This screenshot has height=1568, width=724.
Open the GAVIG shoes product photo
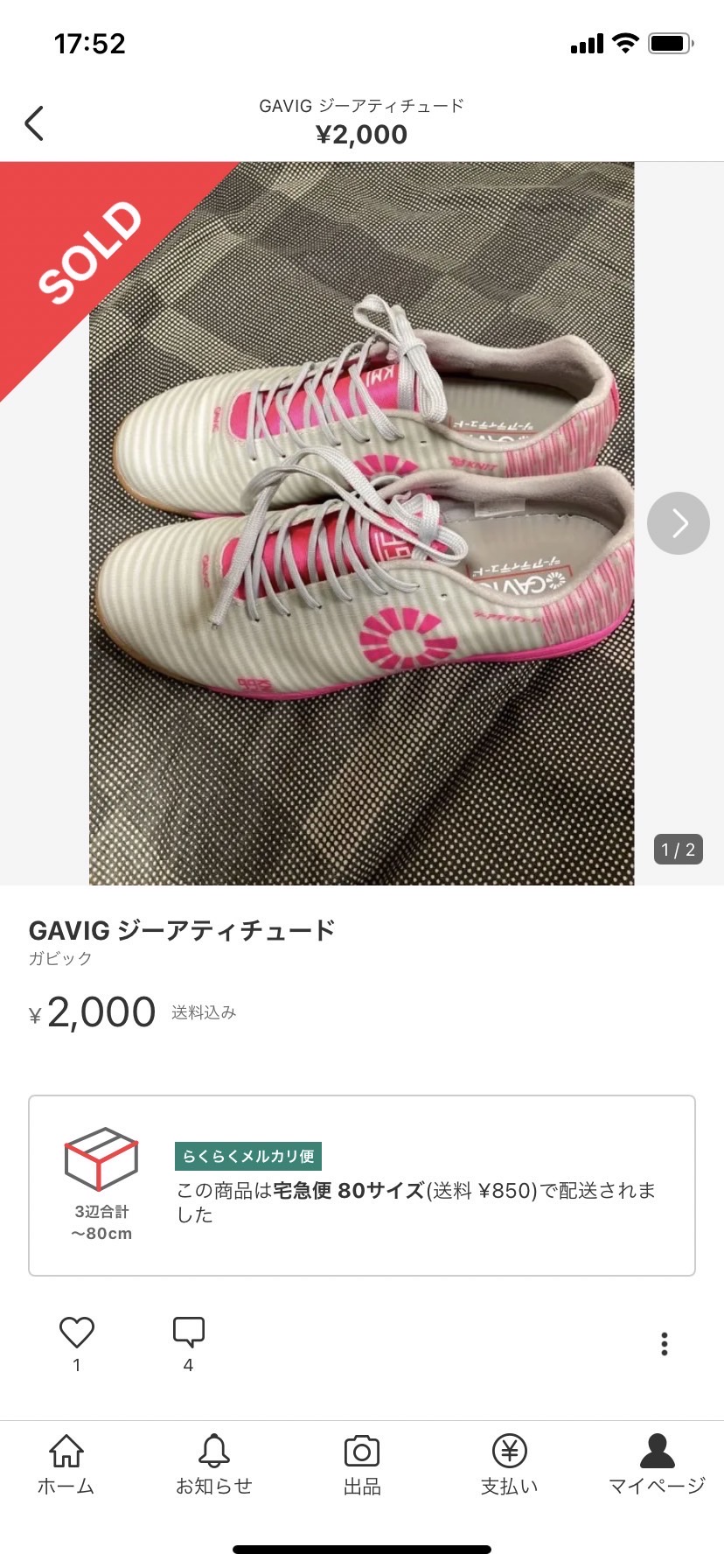(361, 523)
